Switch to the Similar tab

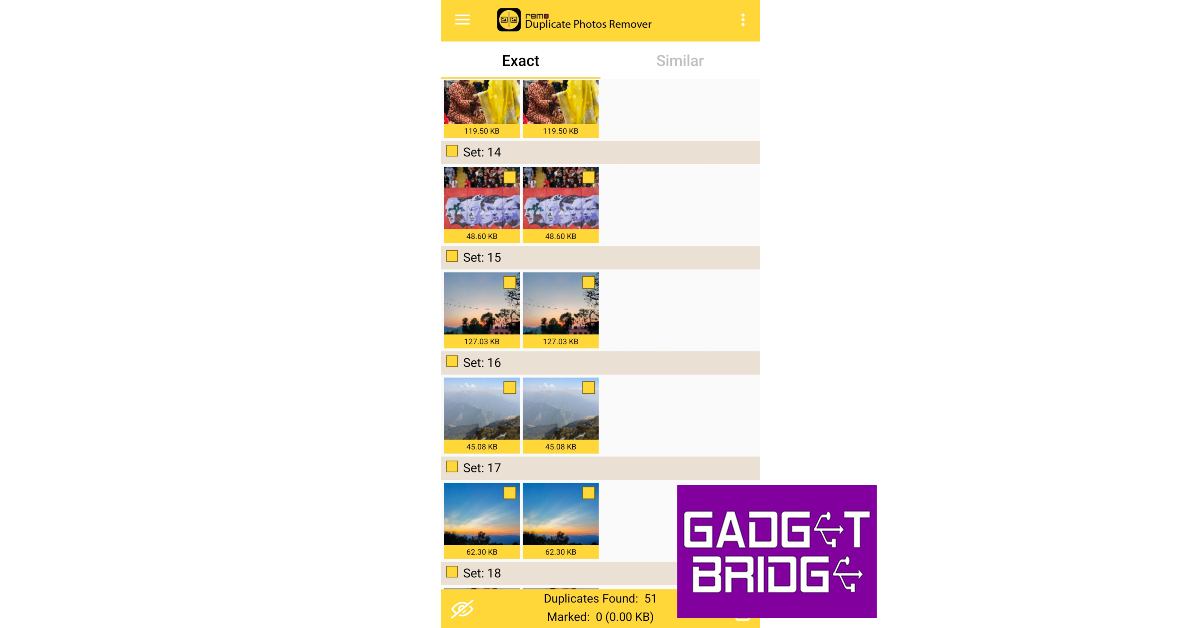click(679, 61)
